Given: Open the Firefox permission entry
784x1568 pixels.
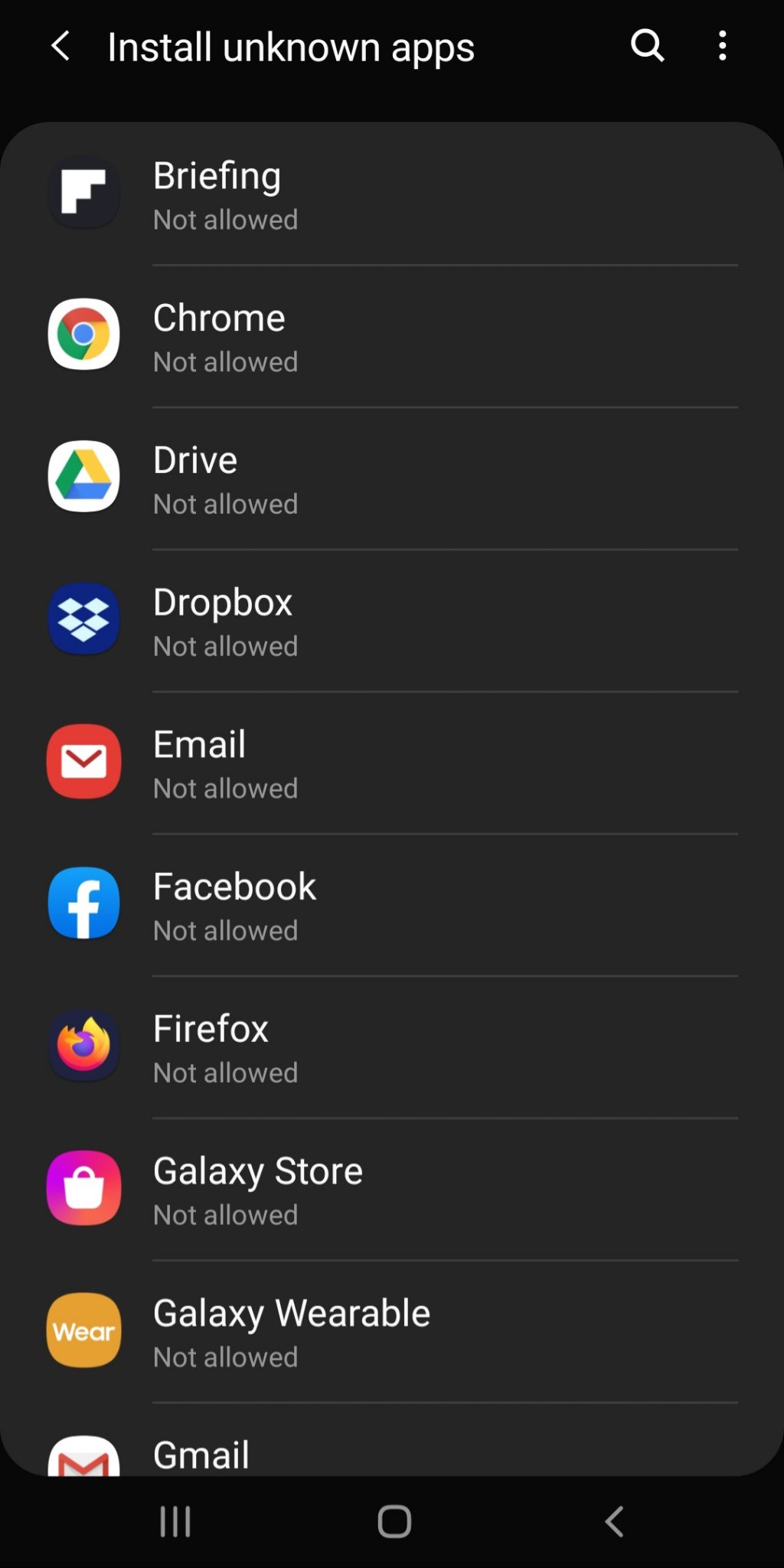Looking at the screenshot, I should click(x=383, y=1046).
